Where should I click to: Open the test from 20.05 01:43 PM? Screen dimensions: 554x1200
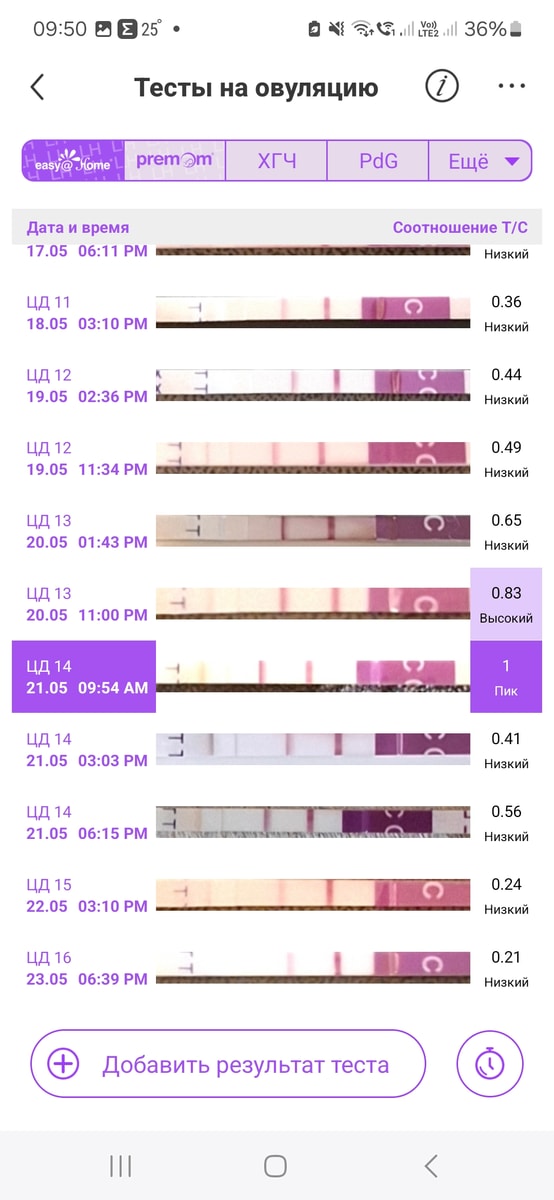tap(277, 533)
